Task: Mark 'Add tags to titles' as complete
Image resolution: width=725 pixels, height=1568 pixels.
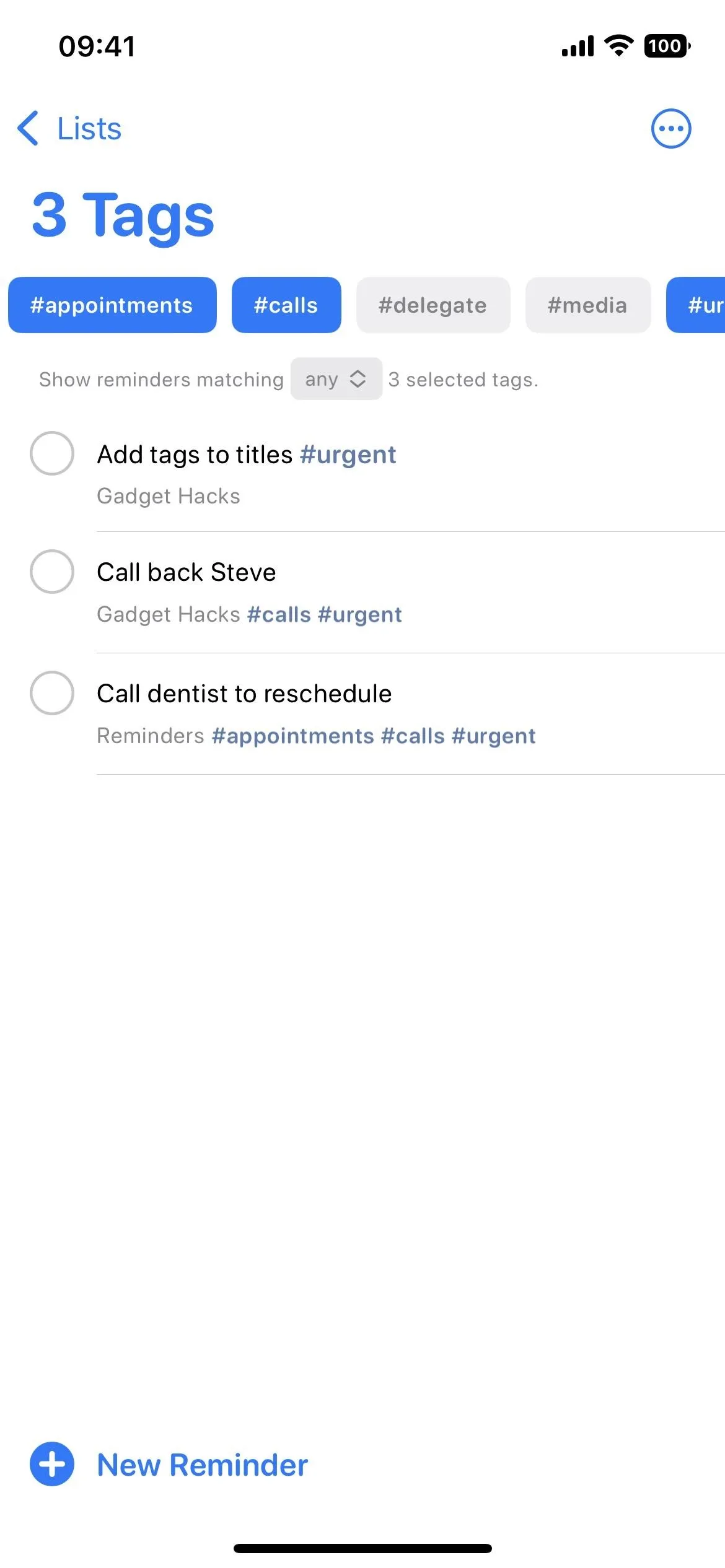Action: (52, 453)
